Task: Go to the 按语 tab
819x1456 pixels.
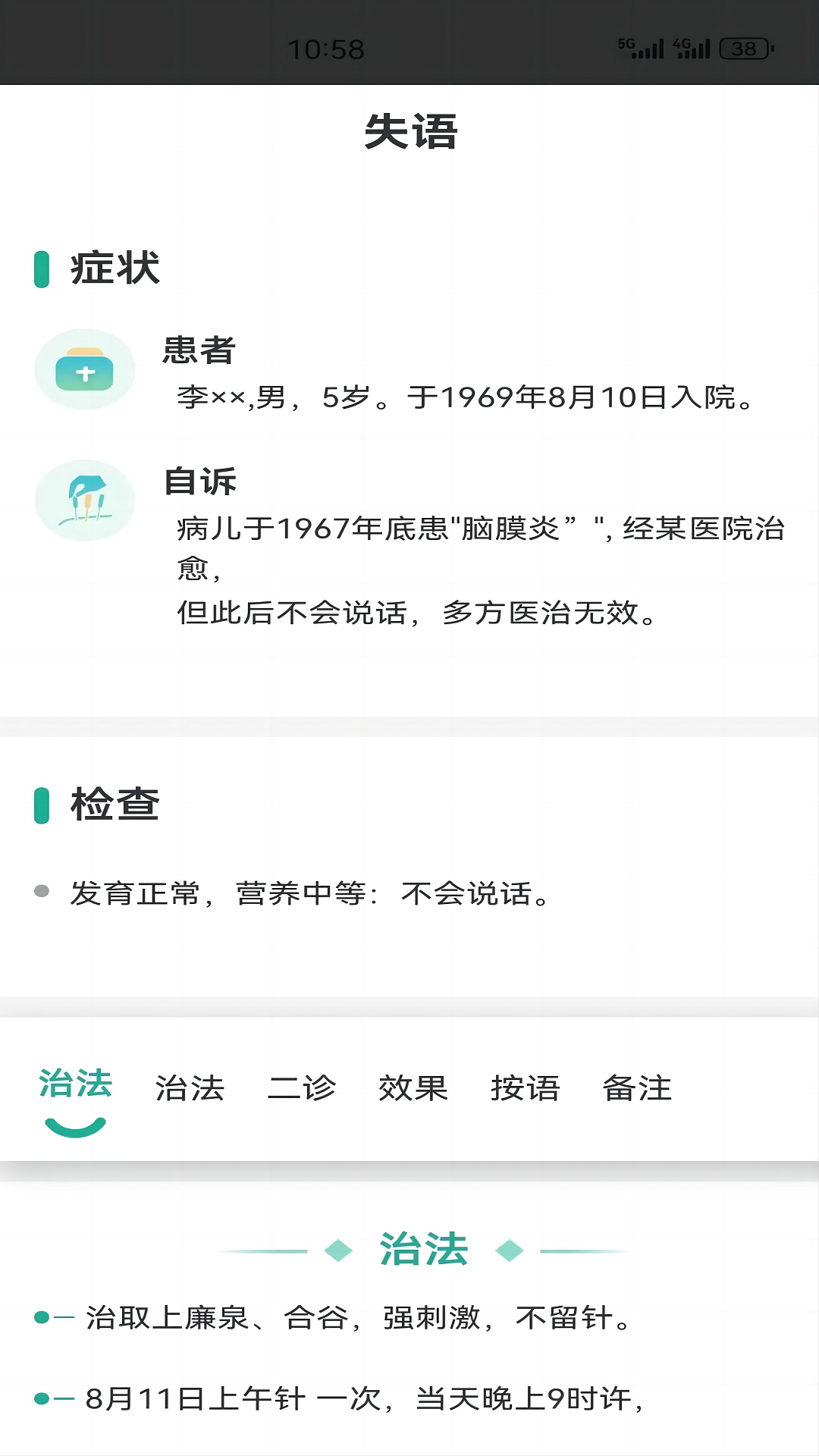Action: [x=525, y=1088]
